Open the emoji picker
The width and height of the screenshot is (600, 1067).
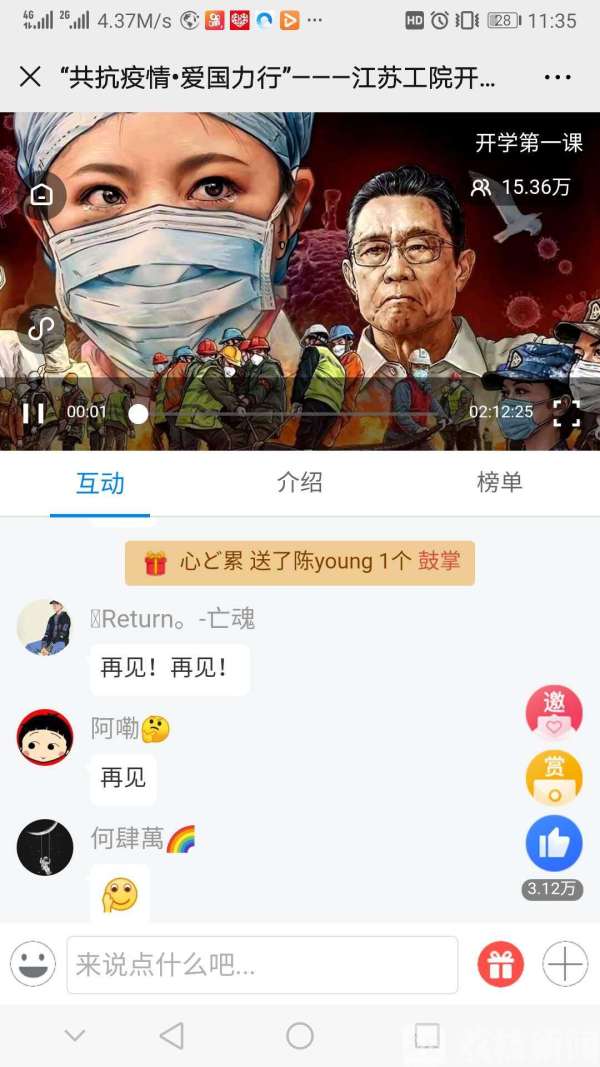(x=33, y=965)
